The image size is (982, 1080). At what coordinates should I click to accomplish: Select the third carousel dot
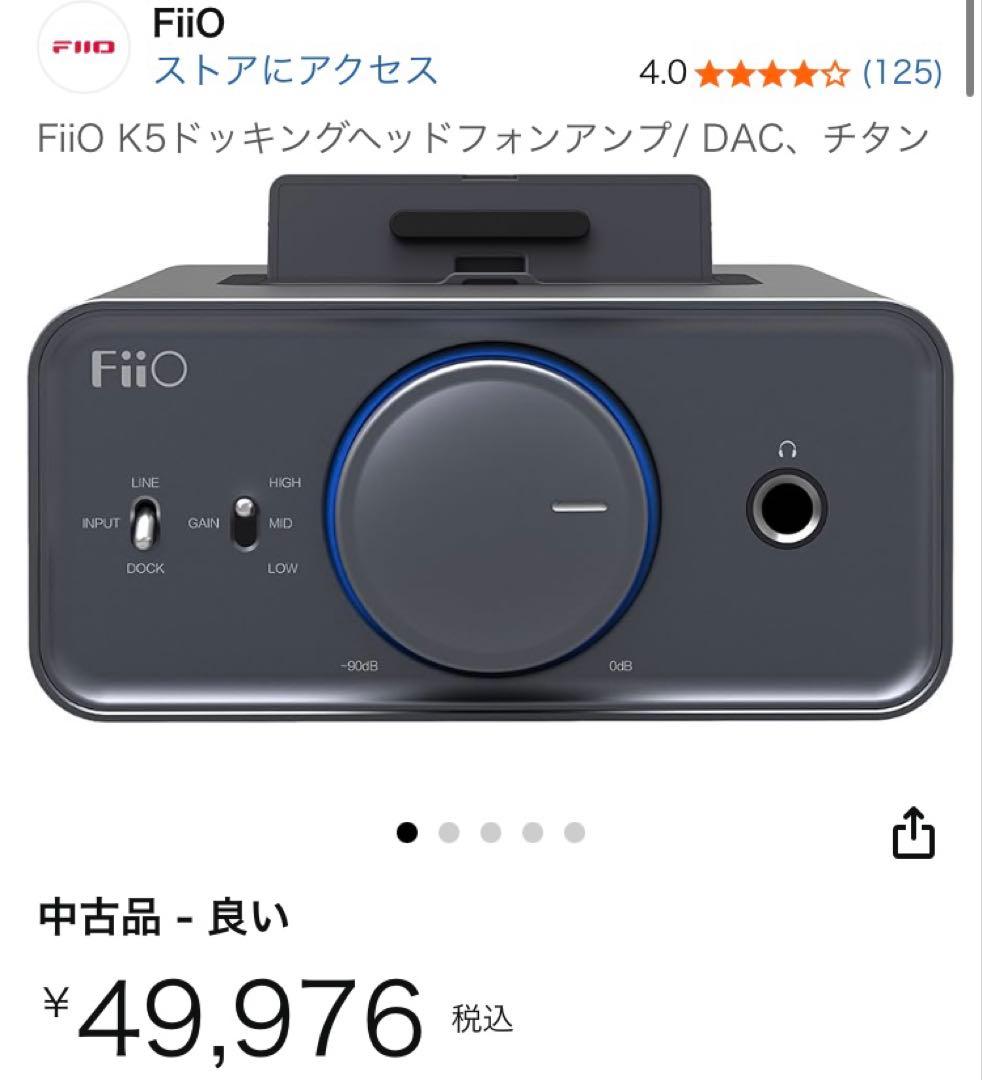click(489, 831)
